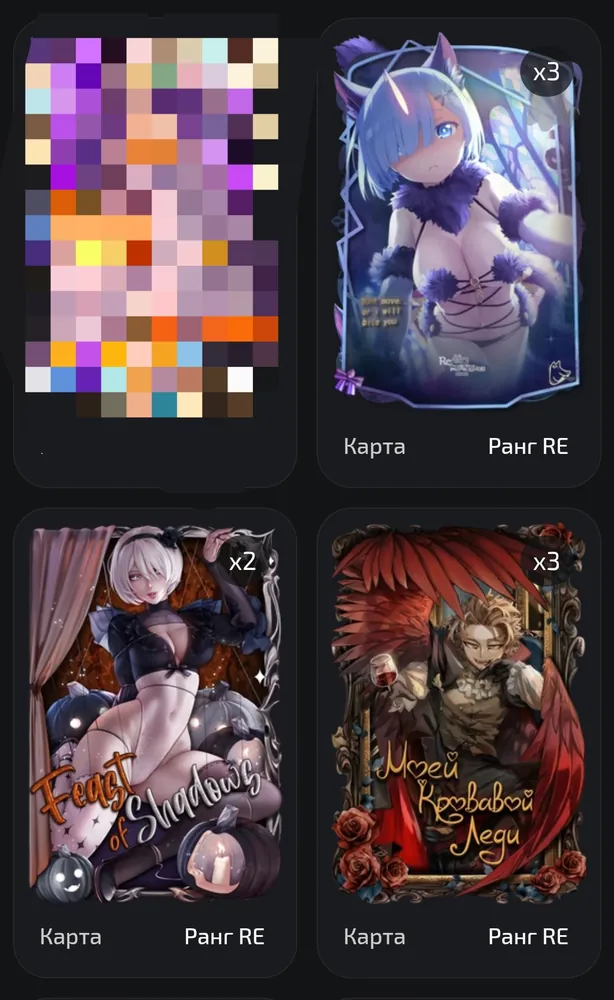Open the pixelated card tile
This screenshot has height=1000, width=614.
(154, 253)
